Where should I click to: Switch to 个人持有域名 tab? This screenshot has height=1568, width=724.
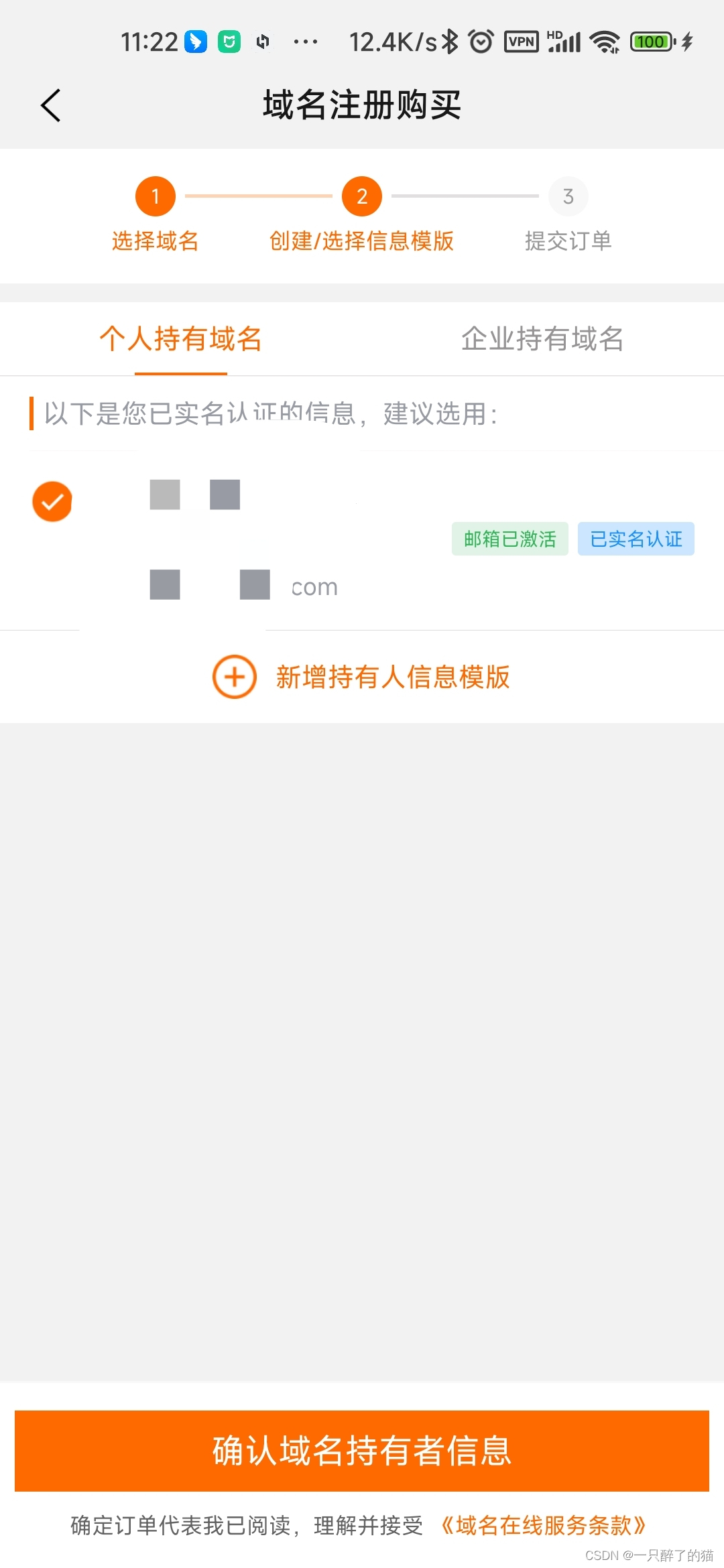pos(180,339)
